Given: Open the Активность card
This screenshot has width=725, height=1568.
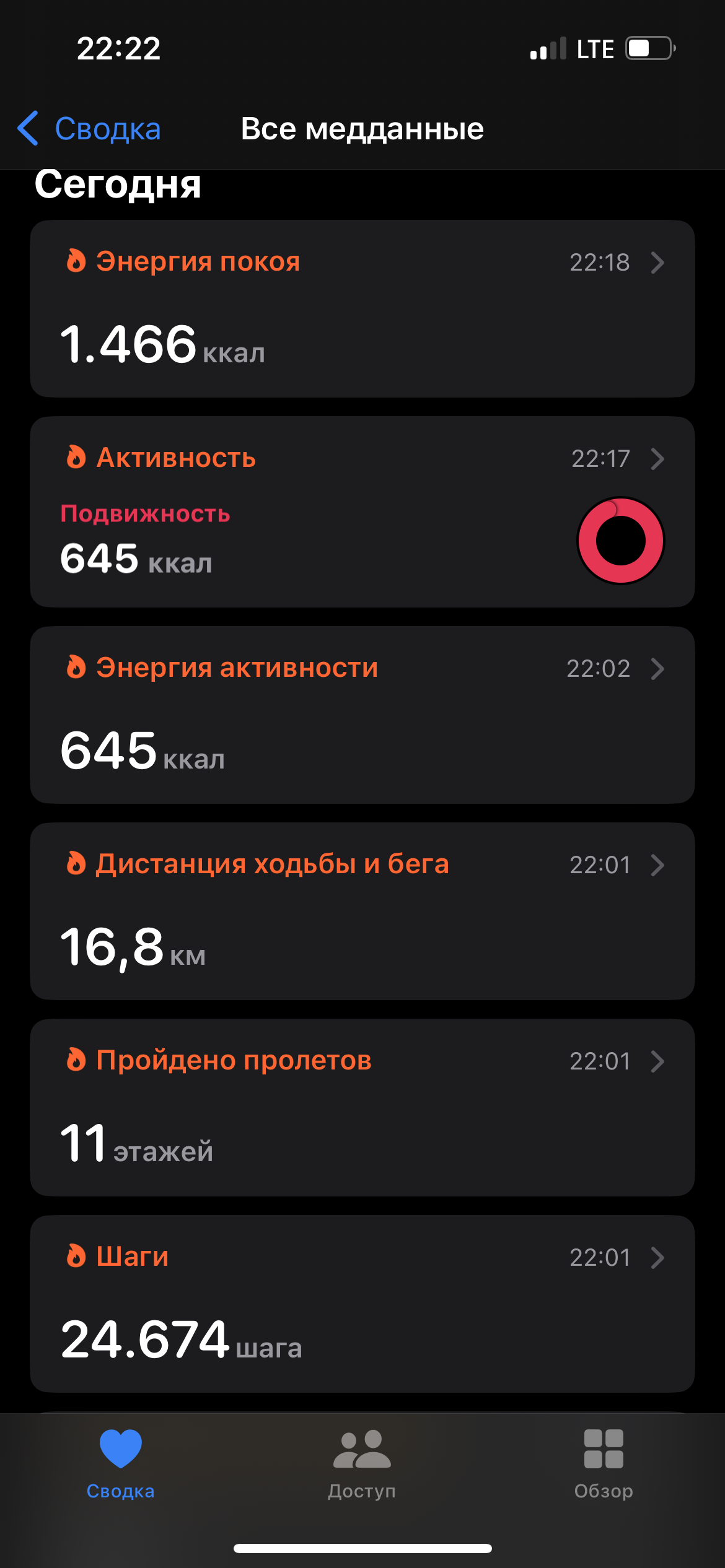Looking at the screenshot, I should point(362,511).
